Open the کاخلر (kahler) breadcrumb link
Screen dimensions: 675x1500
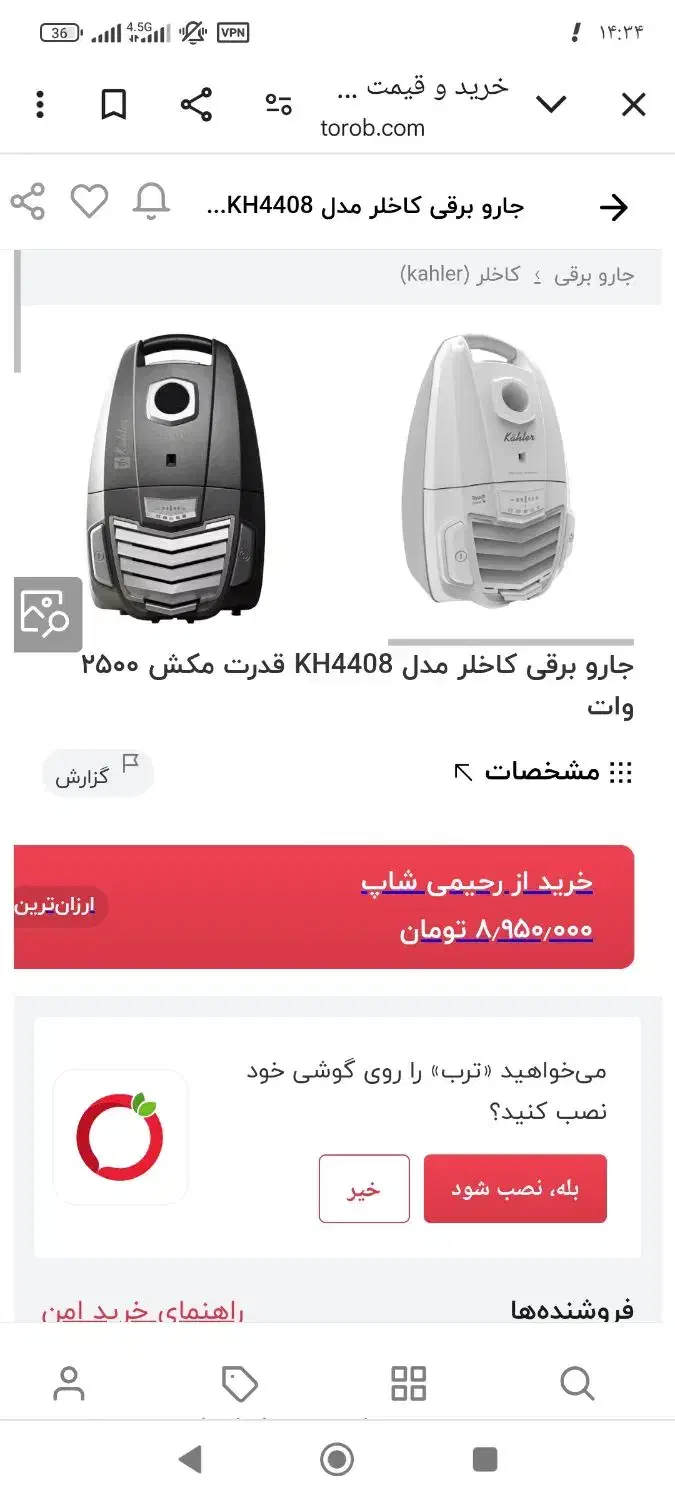tap(460, 275)
